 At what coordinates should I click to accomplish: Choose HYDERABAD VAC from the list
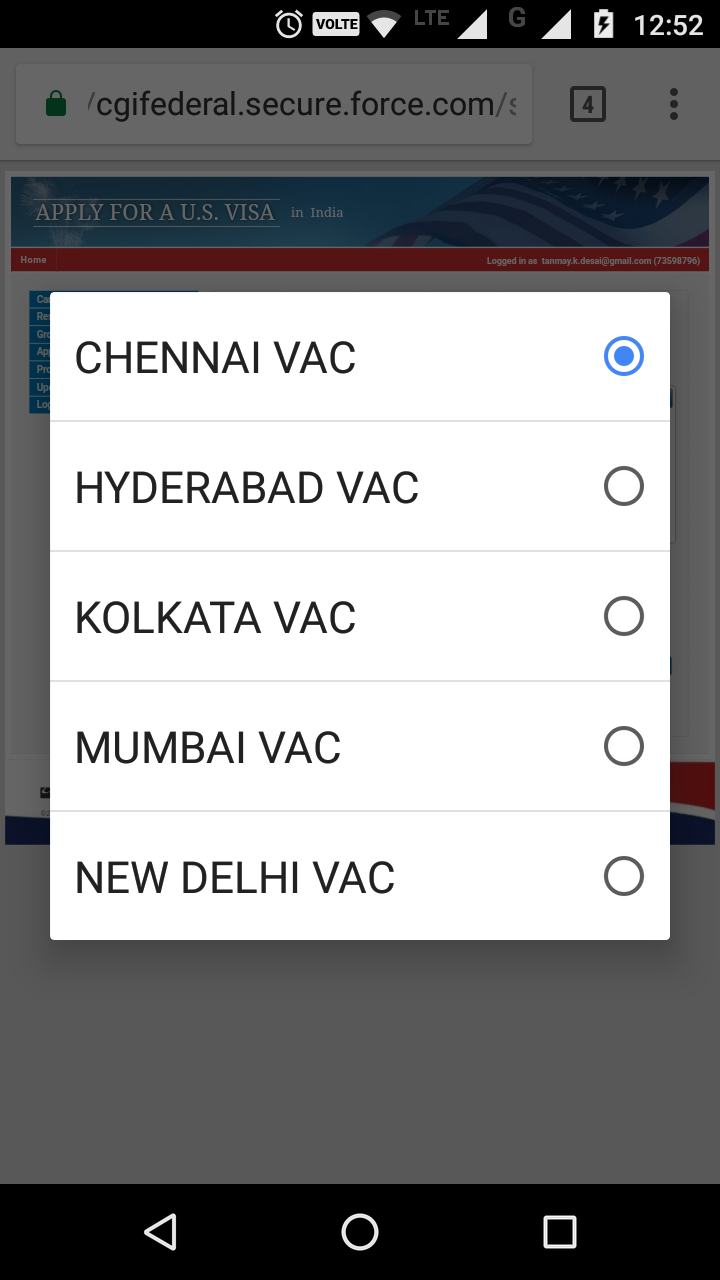tap(360, 487)
